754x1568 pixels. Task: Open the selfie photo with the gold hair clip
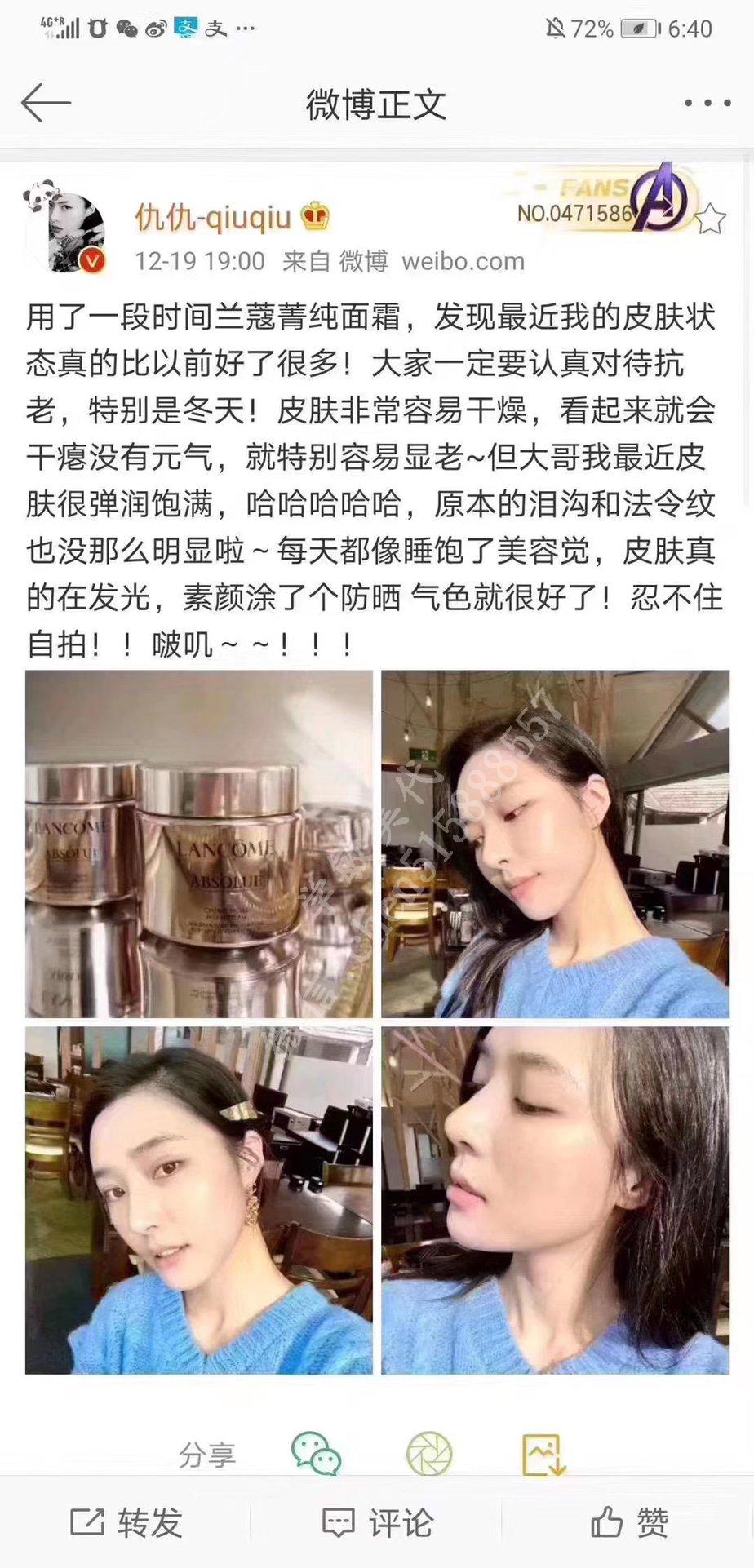click(198, 1199)
